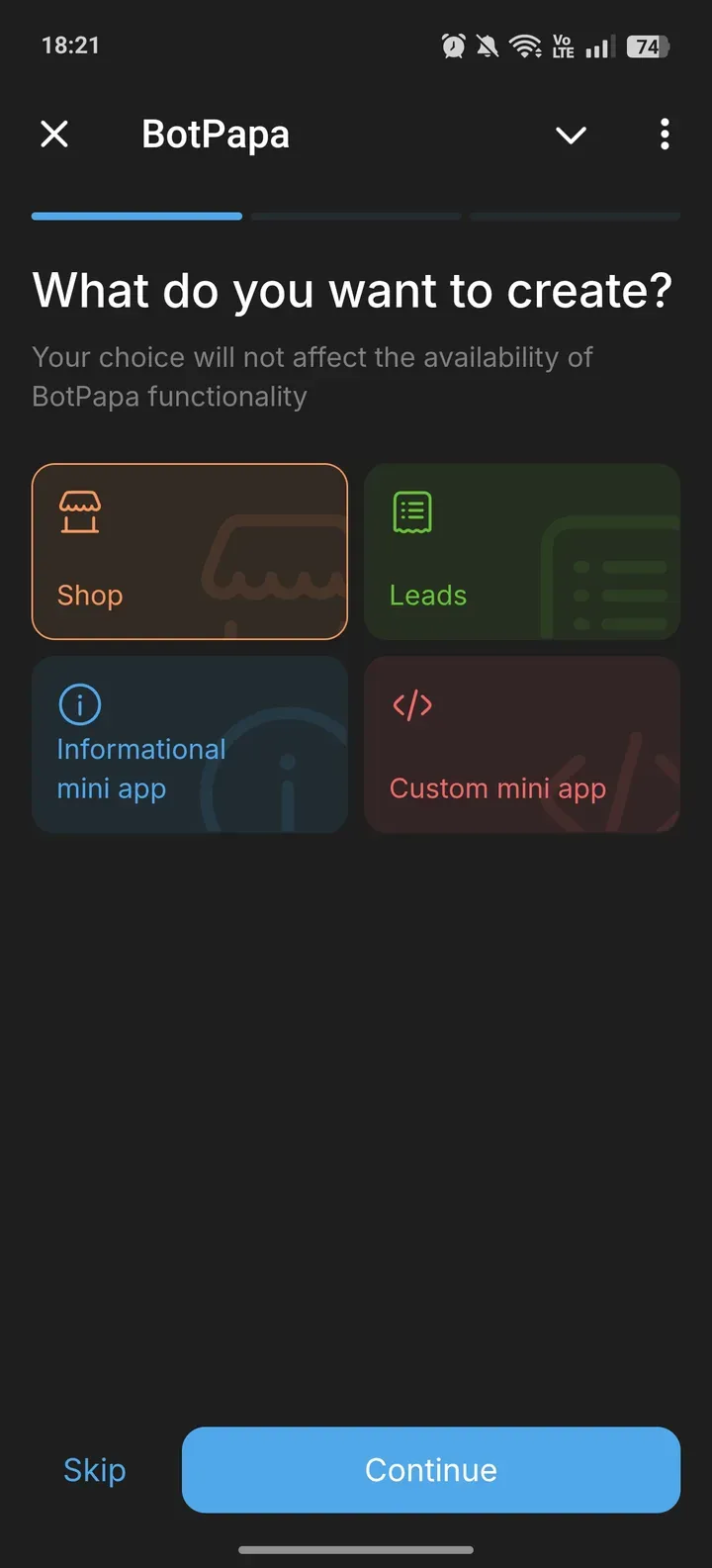Choose the Leads option
This screenshot has width=712, height=1568.
click(x=522, y=551)
